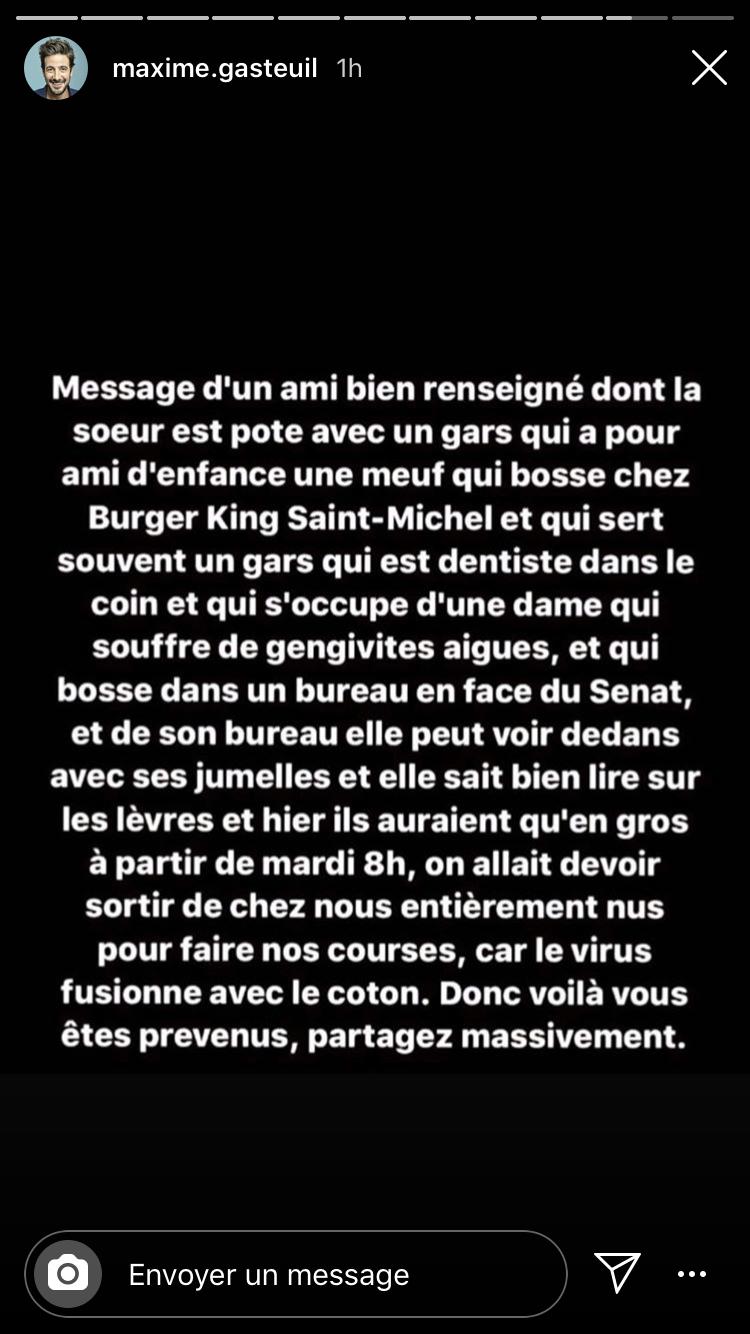Open the three-dot more options menu
Screen dimensions: 750x1334
point(692,1274)
